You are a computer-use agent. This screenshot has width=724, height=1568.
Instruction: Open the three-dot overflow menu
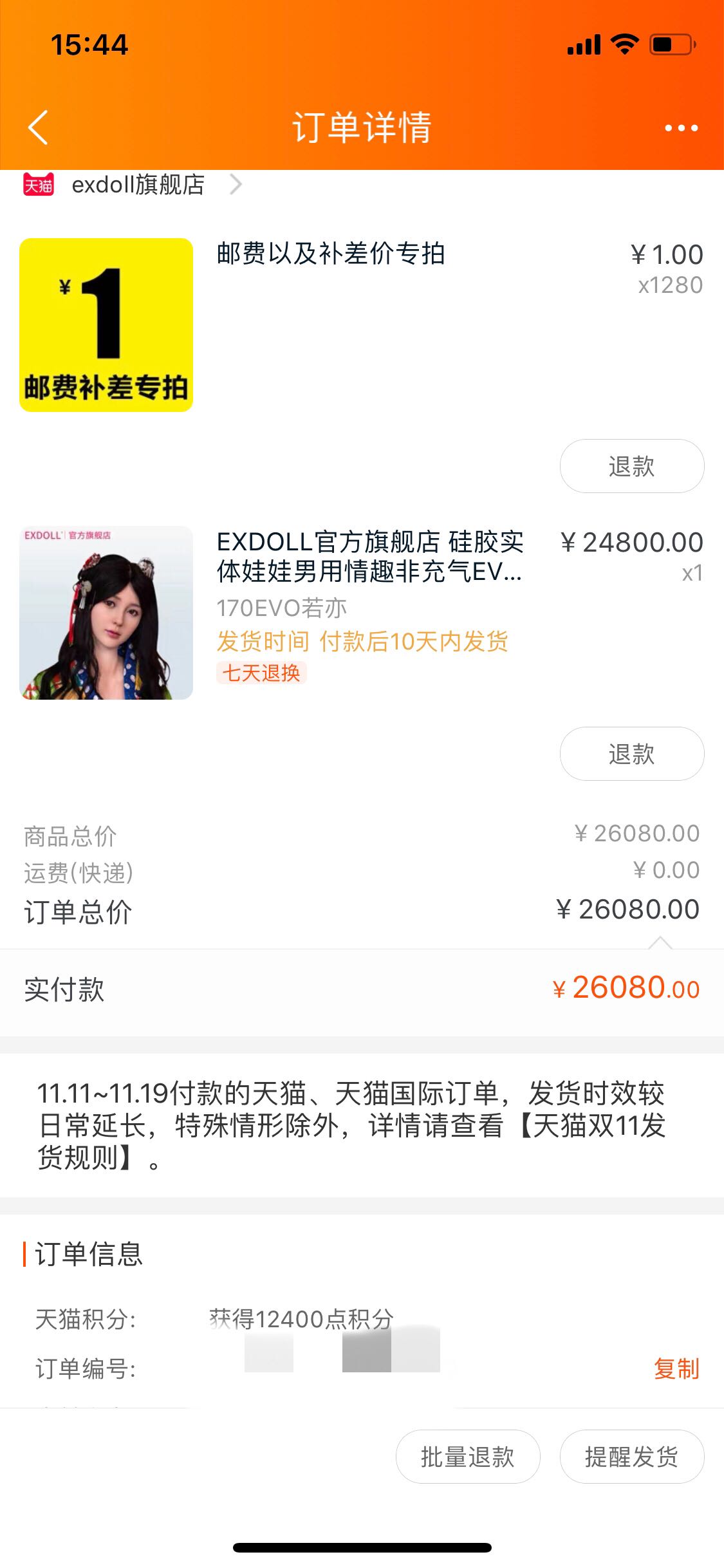pyautogui.click(x=681, y=128)
